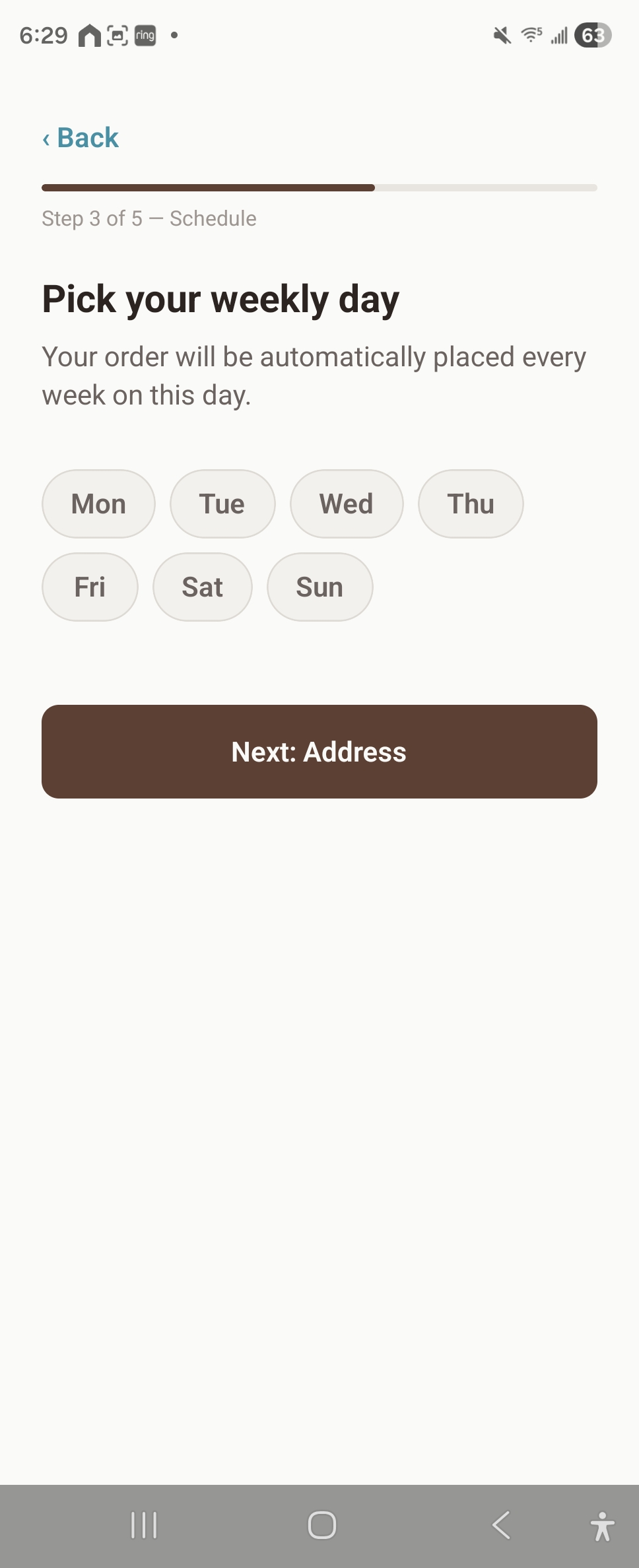Select Sun as the scheduled day

point(319,587)
